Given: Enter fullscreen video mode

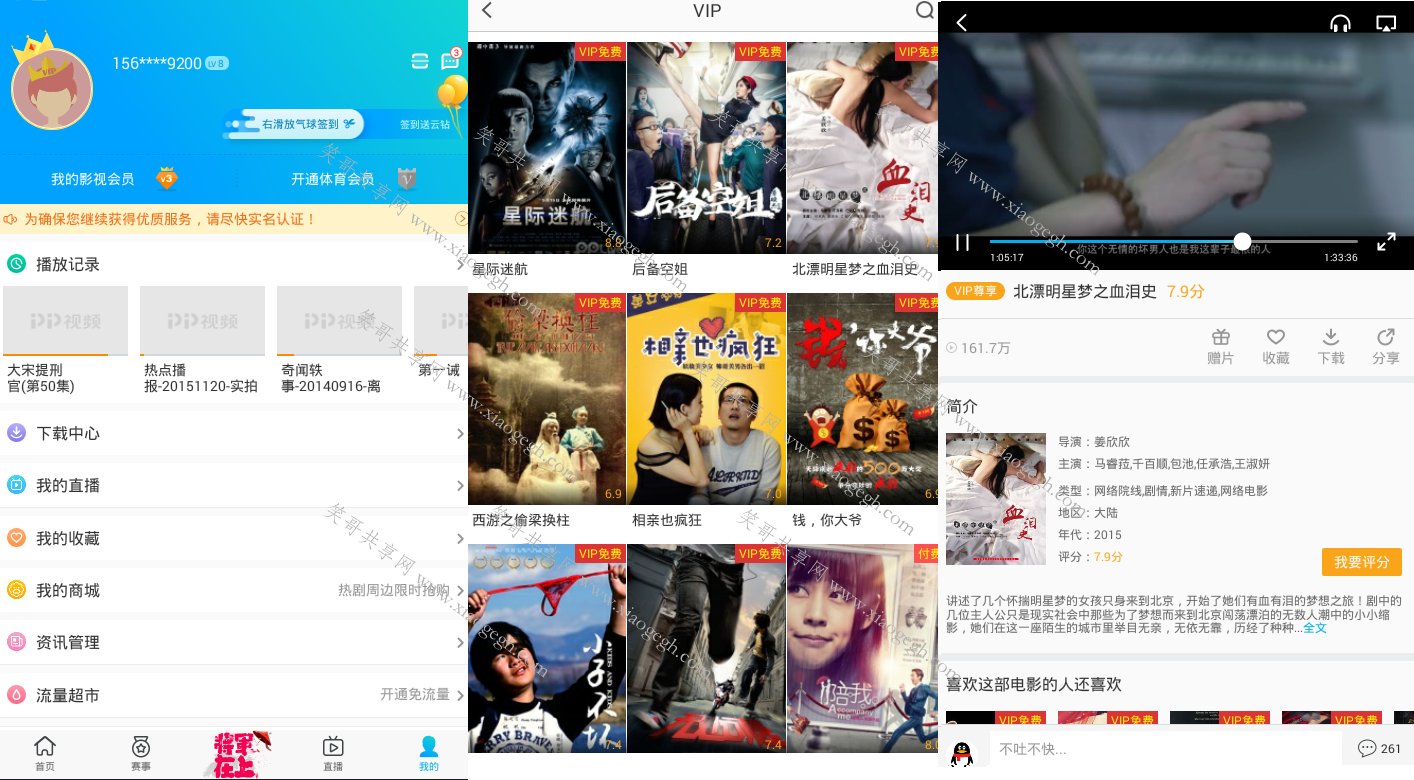Looking at the screenshot, I should (1386, 242).
